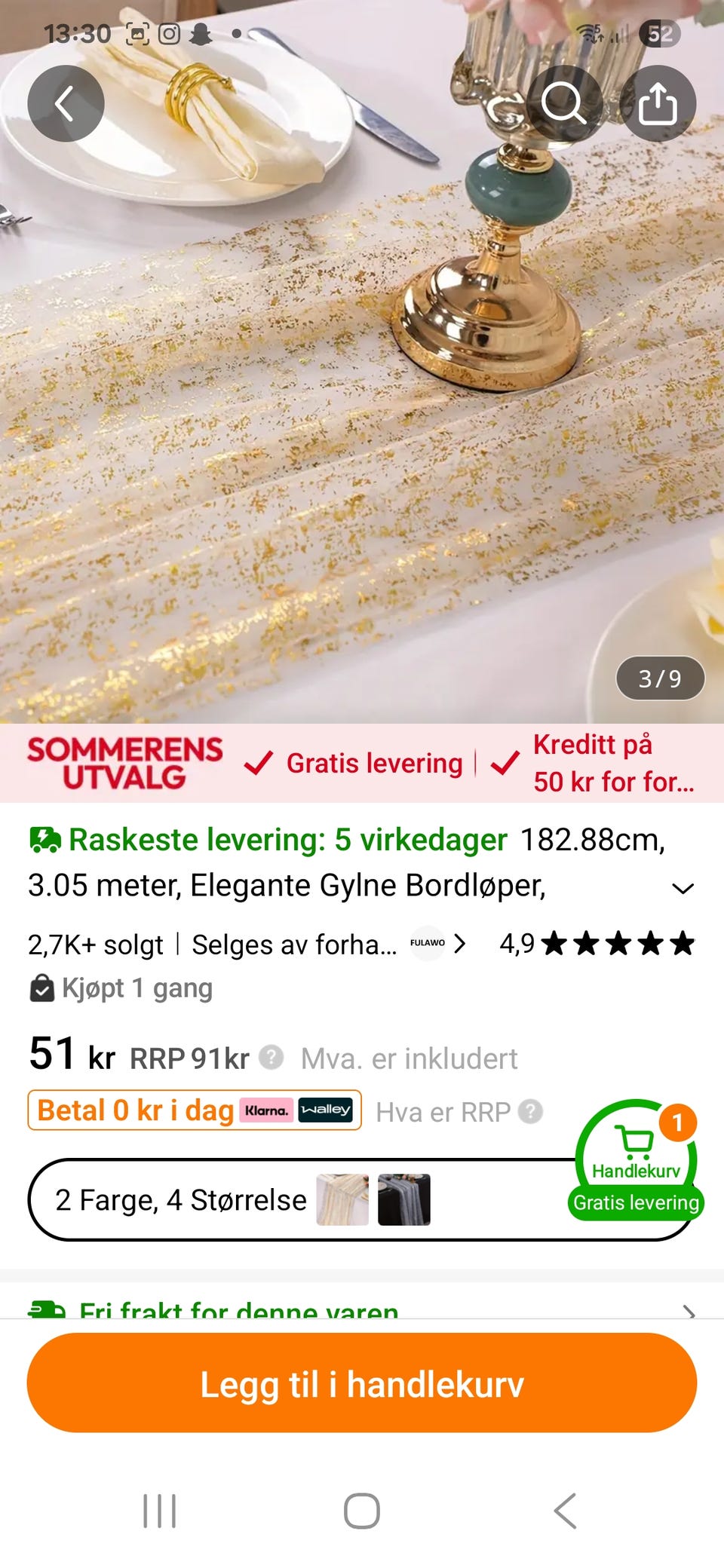Tap the Gratis levering checkmark

coord(259,763)
